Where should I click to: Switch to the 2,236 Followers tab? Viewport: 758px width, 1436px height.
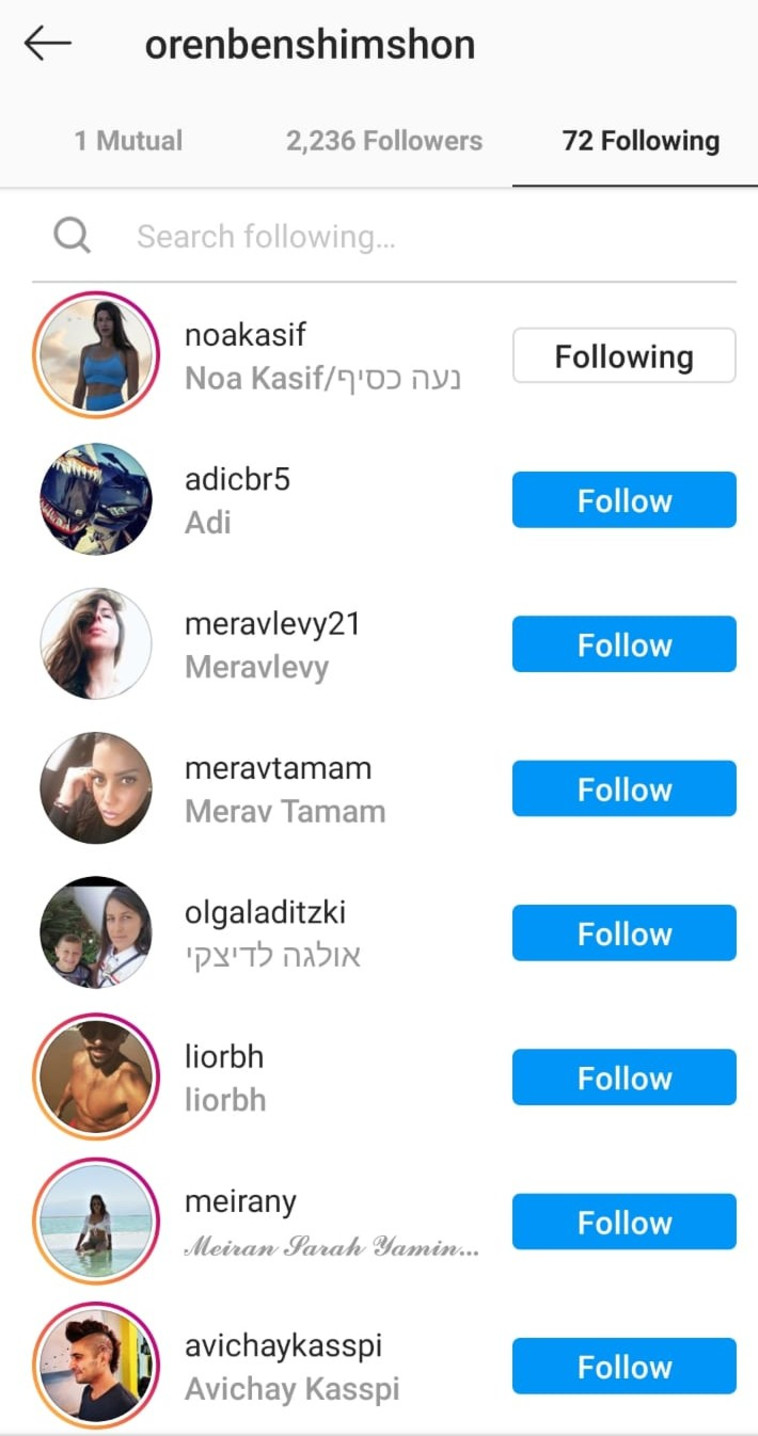pyautogui.click(x=384, y=141)
